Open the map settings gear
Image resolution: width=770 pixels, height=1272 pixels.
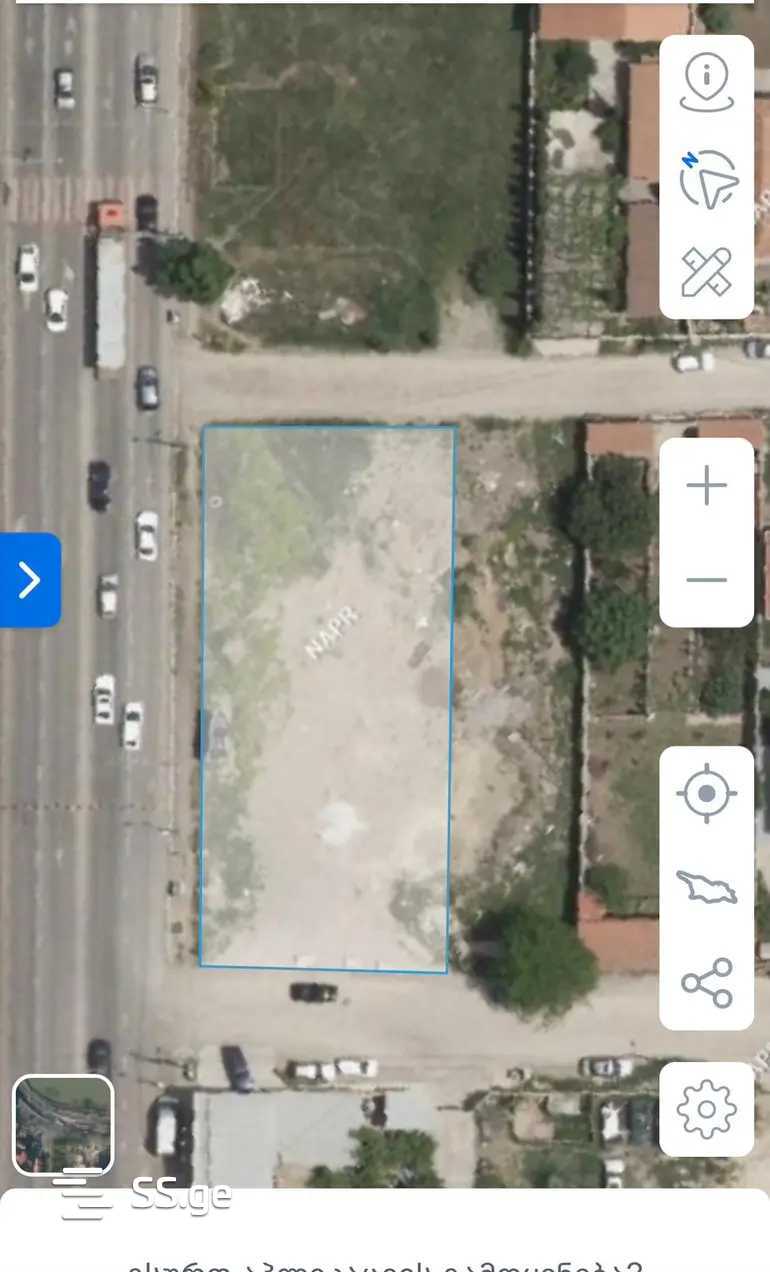[707, 1109]
